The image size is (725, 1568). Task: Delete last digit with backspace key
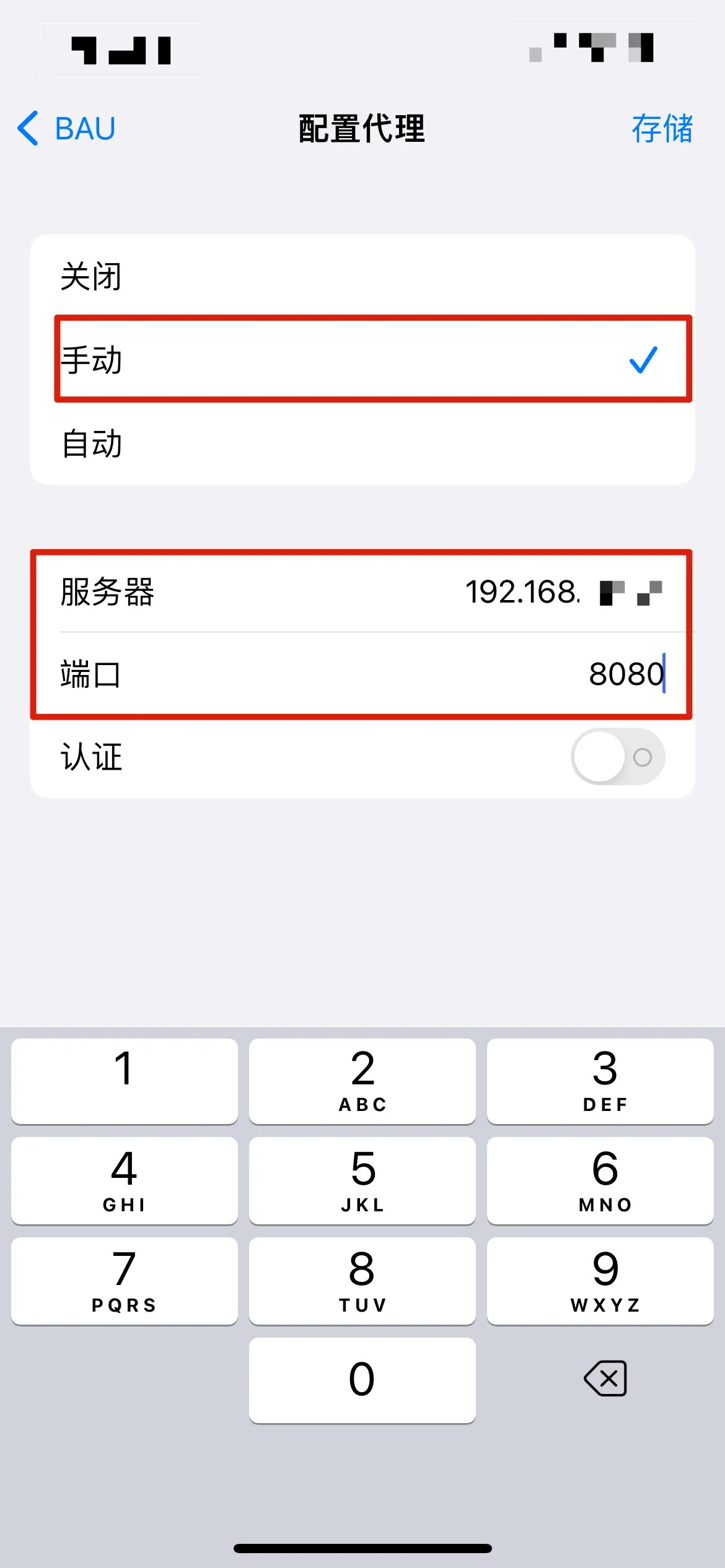[x=605, y=1379]
